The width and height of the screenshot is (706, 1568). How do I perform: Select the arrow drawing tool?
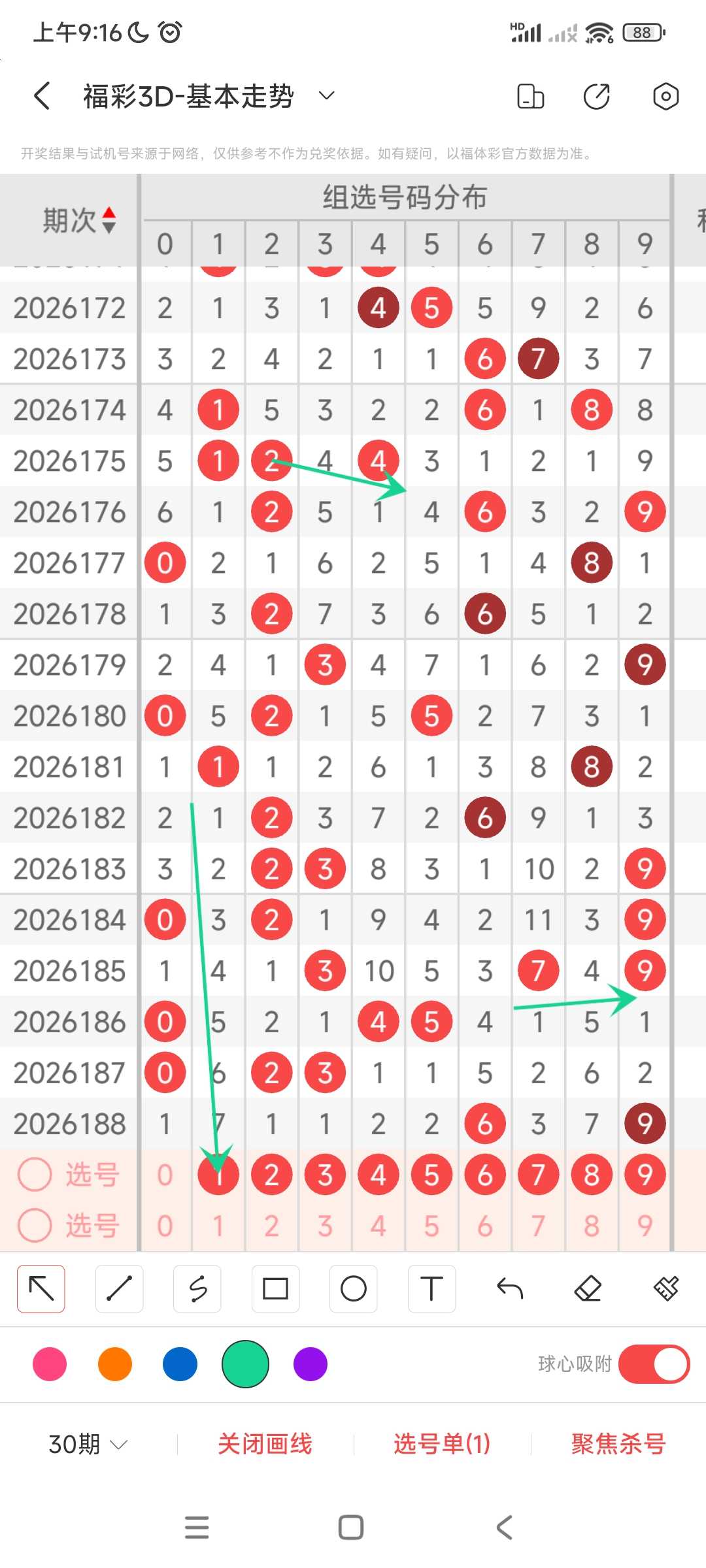point(41,1288)
